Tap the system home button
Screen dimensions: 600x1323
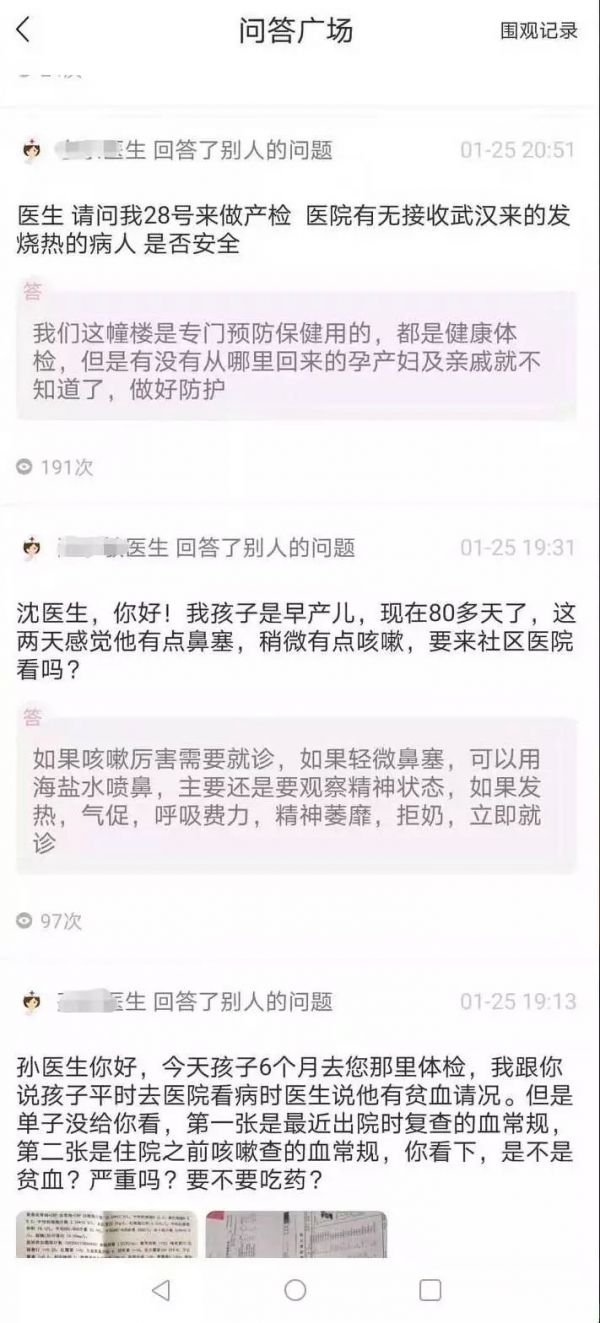coord(295,1290)
